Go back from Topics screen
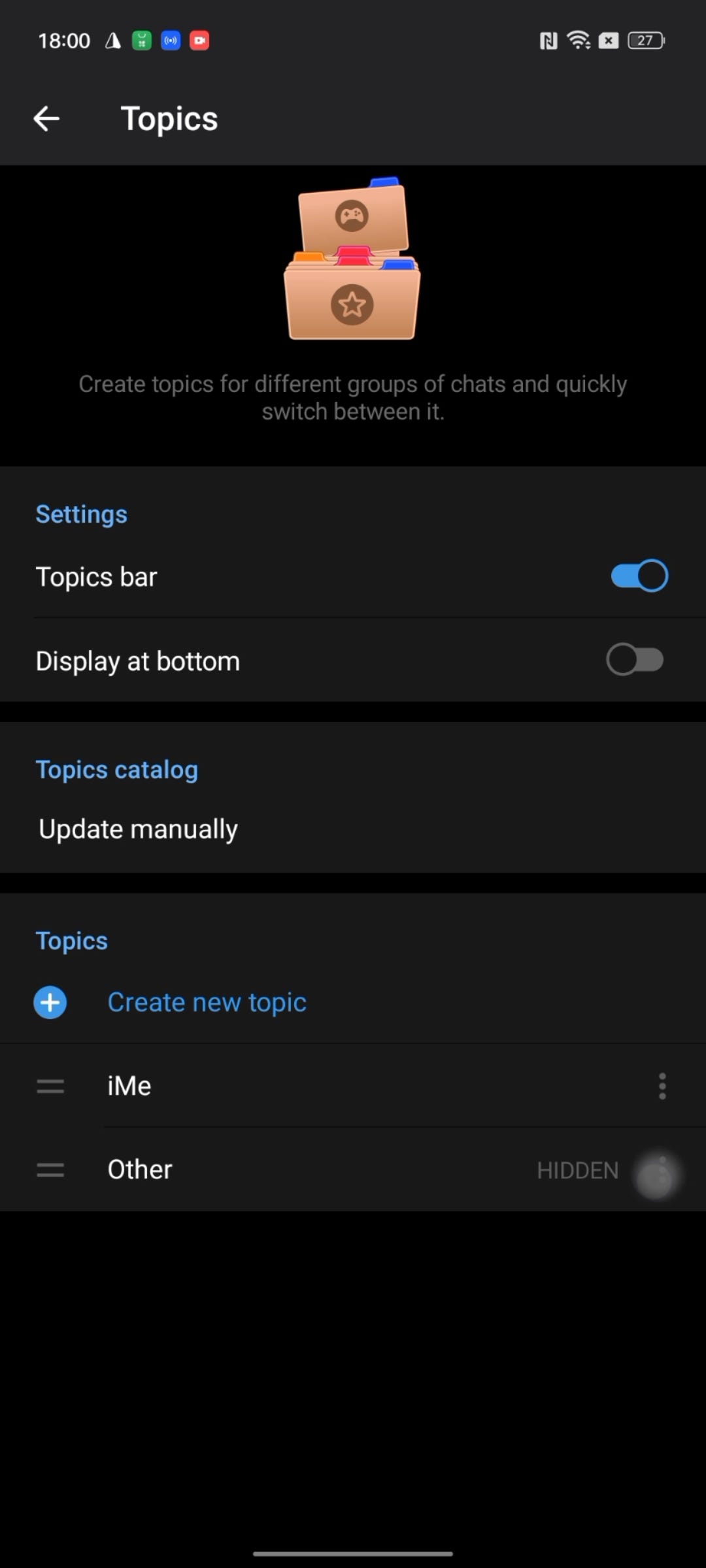The height and width of the screenshot is (1568, 706). point(46,119)
